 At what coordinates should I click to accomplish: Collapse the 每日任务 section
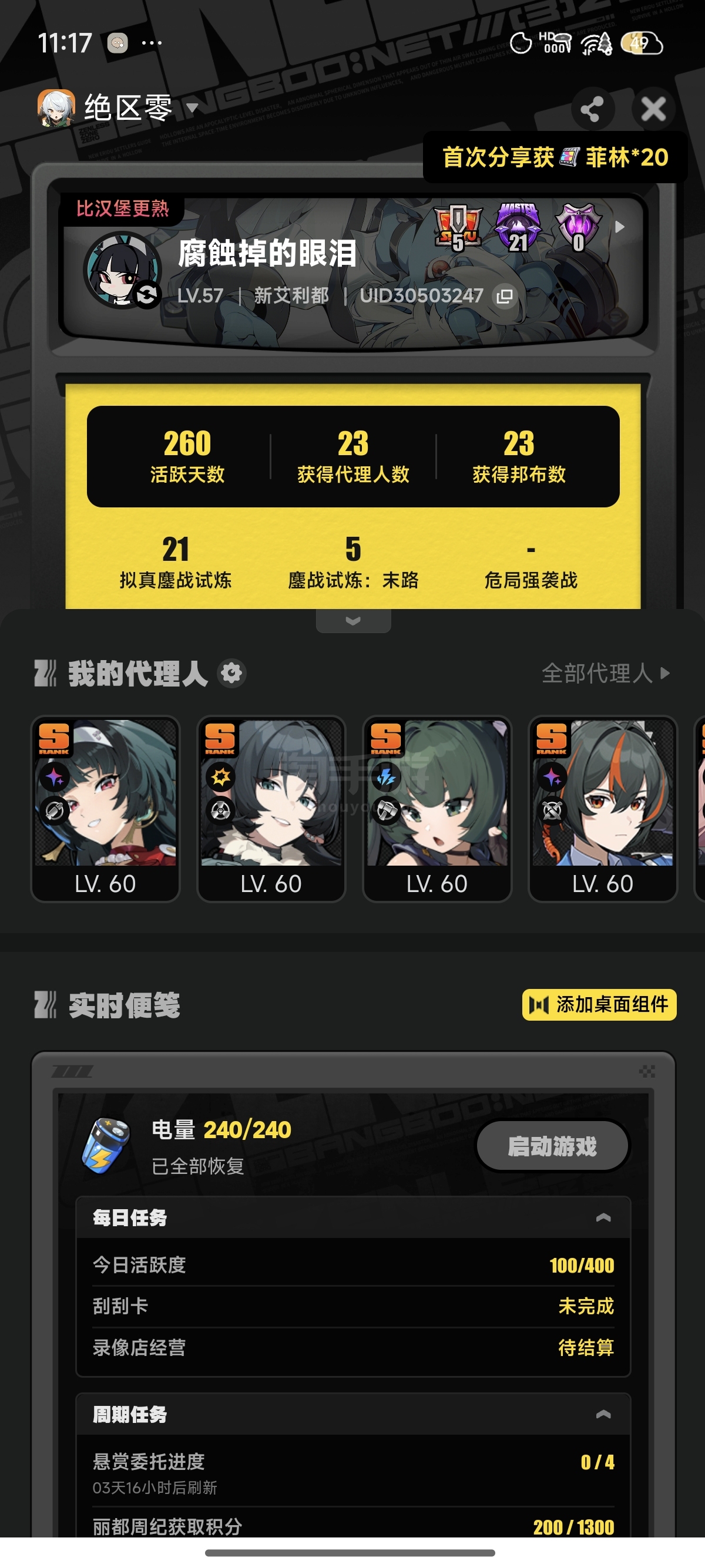(x=603, y=1217)
